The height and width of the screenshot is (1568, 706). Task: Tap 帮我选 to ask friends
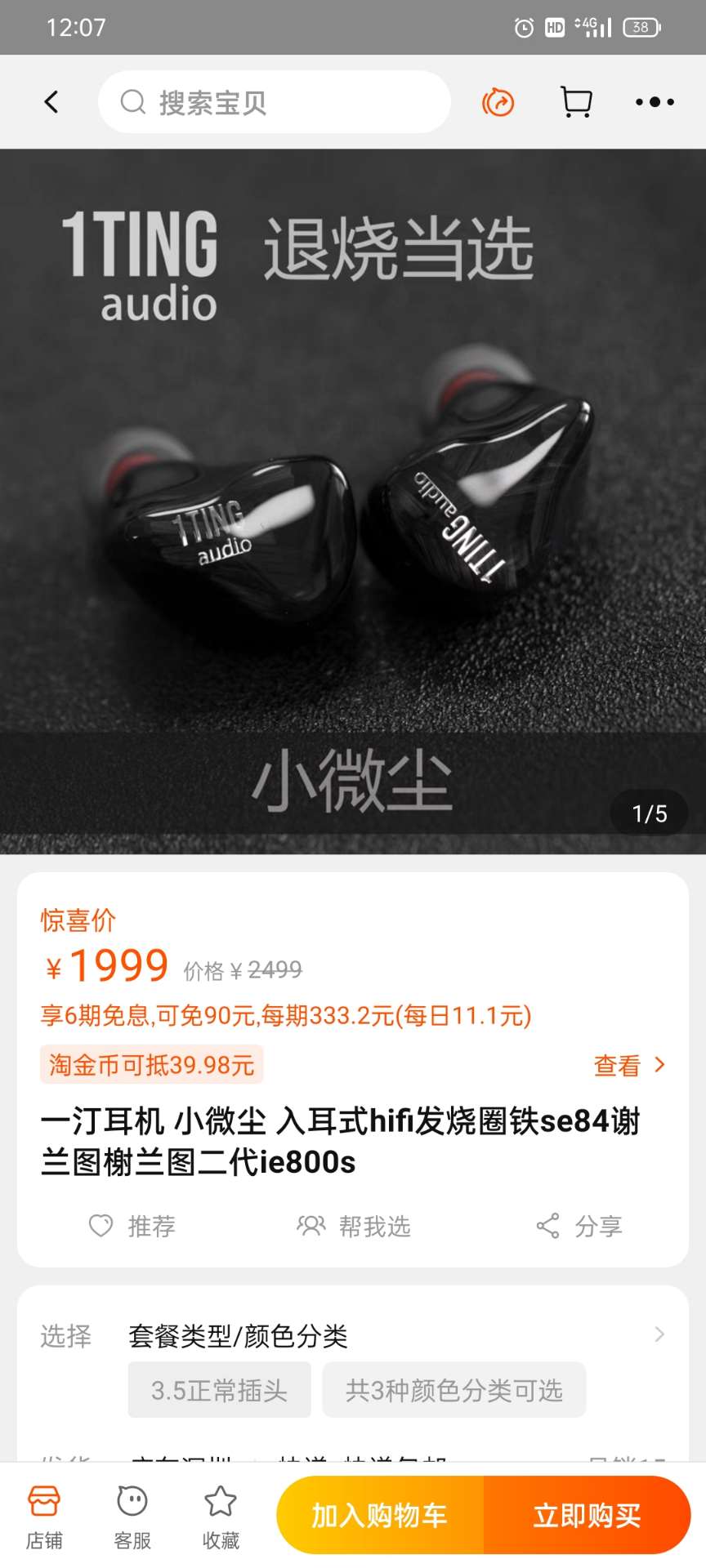coord(354,1226)
